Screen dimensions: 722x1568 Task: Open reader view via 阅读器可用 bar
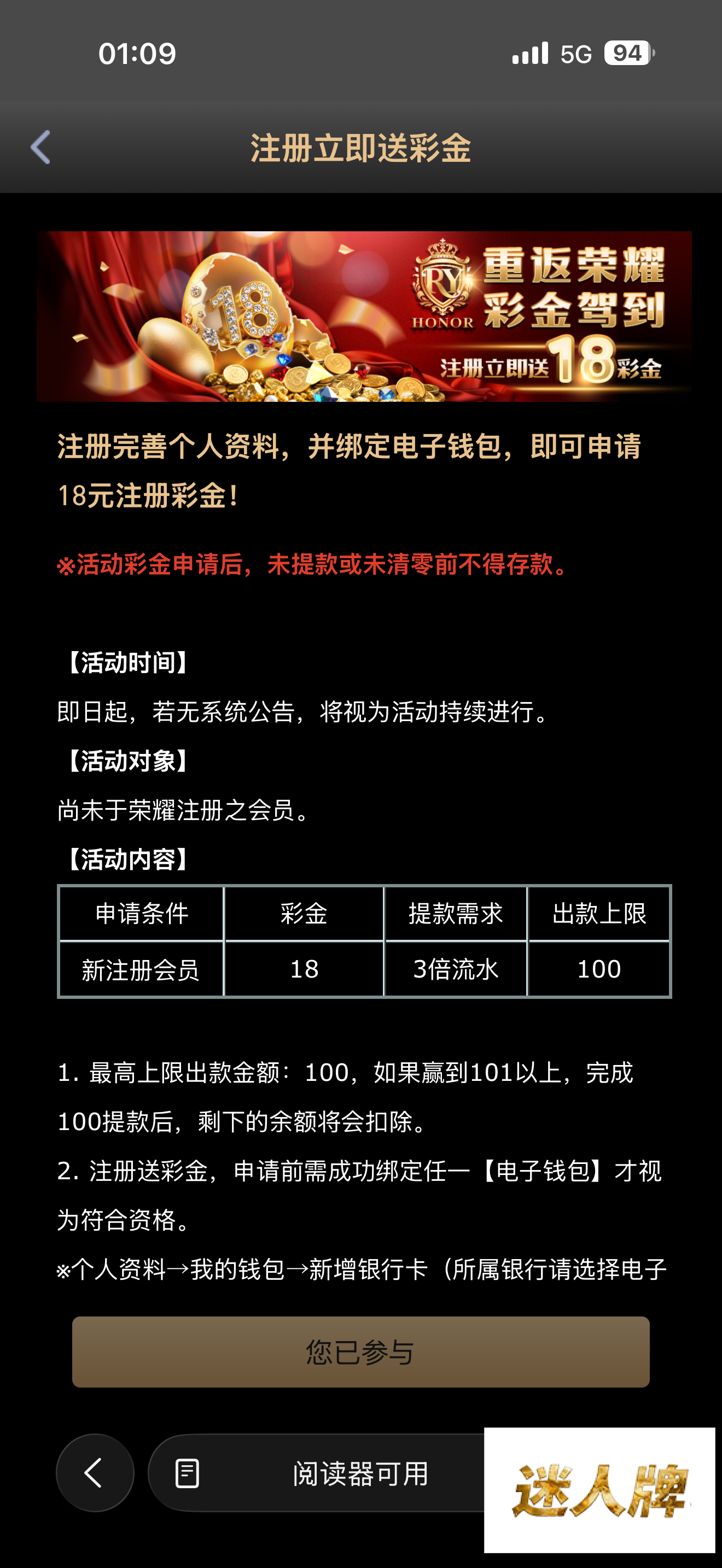tap(317, 1473)
